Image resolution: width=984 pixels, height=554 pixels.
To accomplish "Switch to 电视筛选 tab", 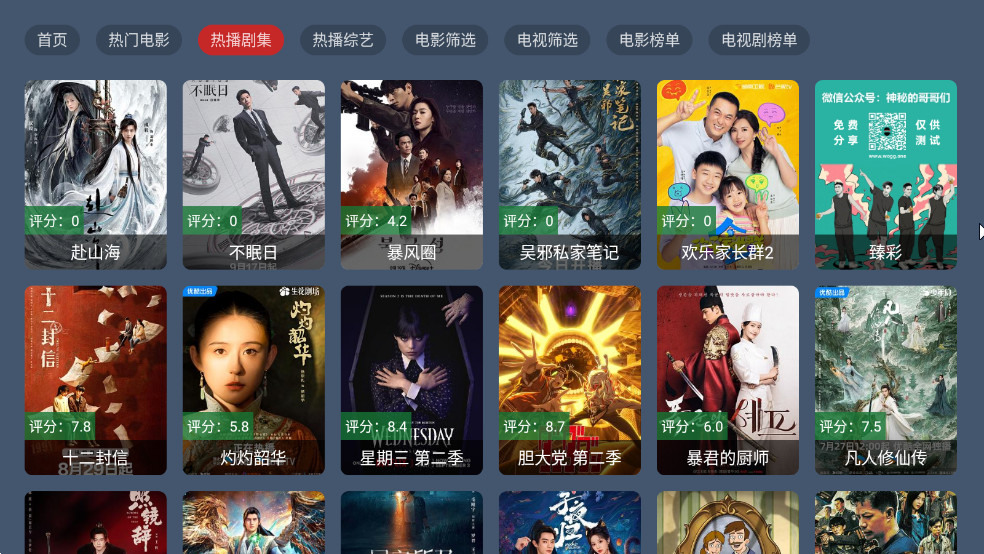I will tap(547, 40).
